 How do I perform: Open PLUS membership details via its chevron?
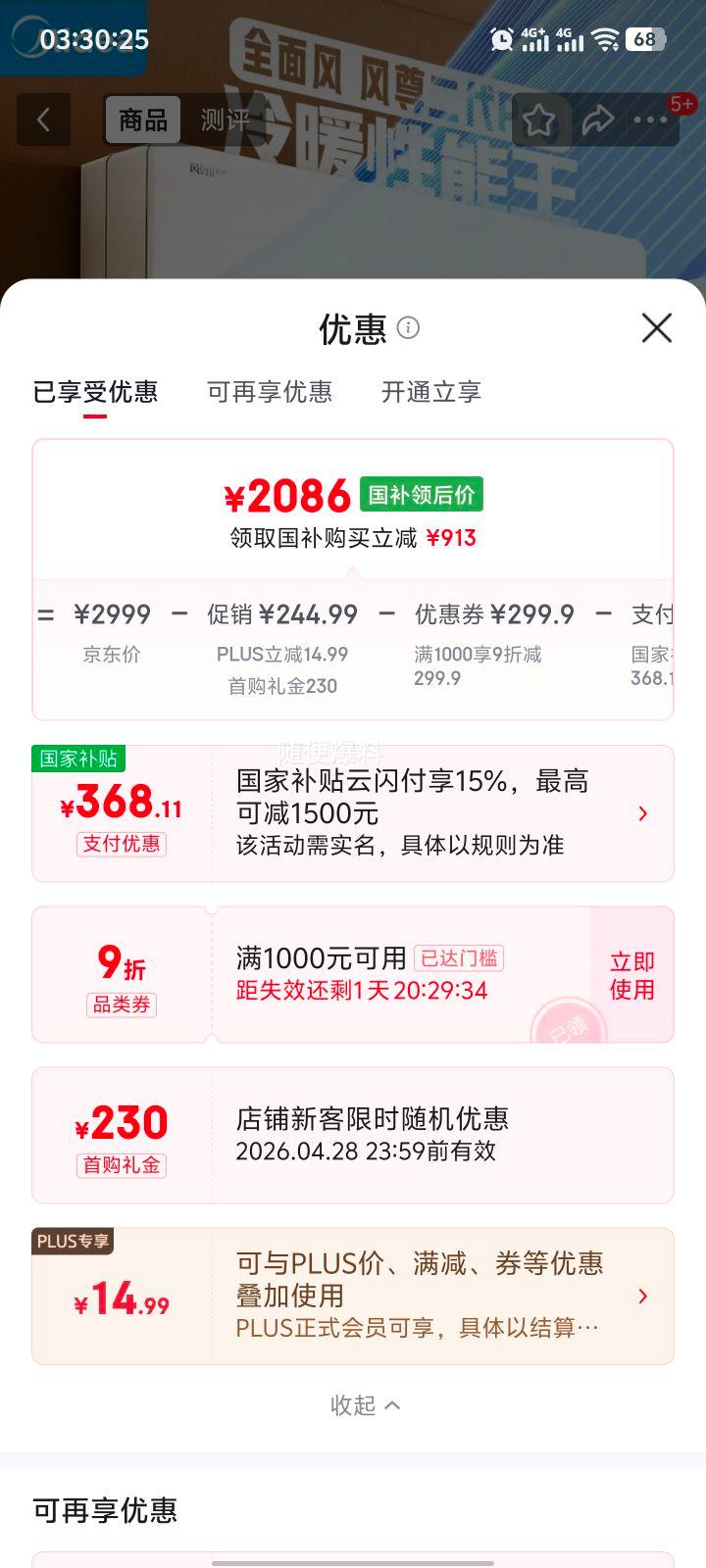[x=642, y=1294]
